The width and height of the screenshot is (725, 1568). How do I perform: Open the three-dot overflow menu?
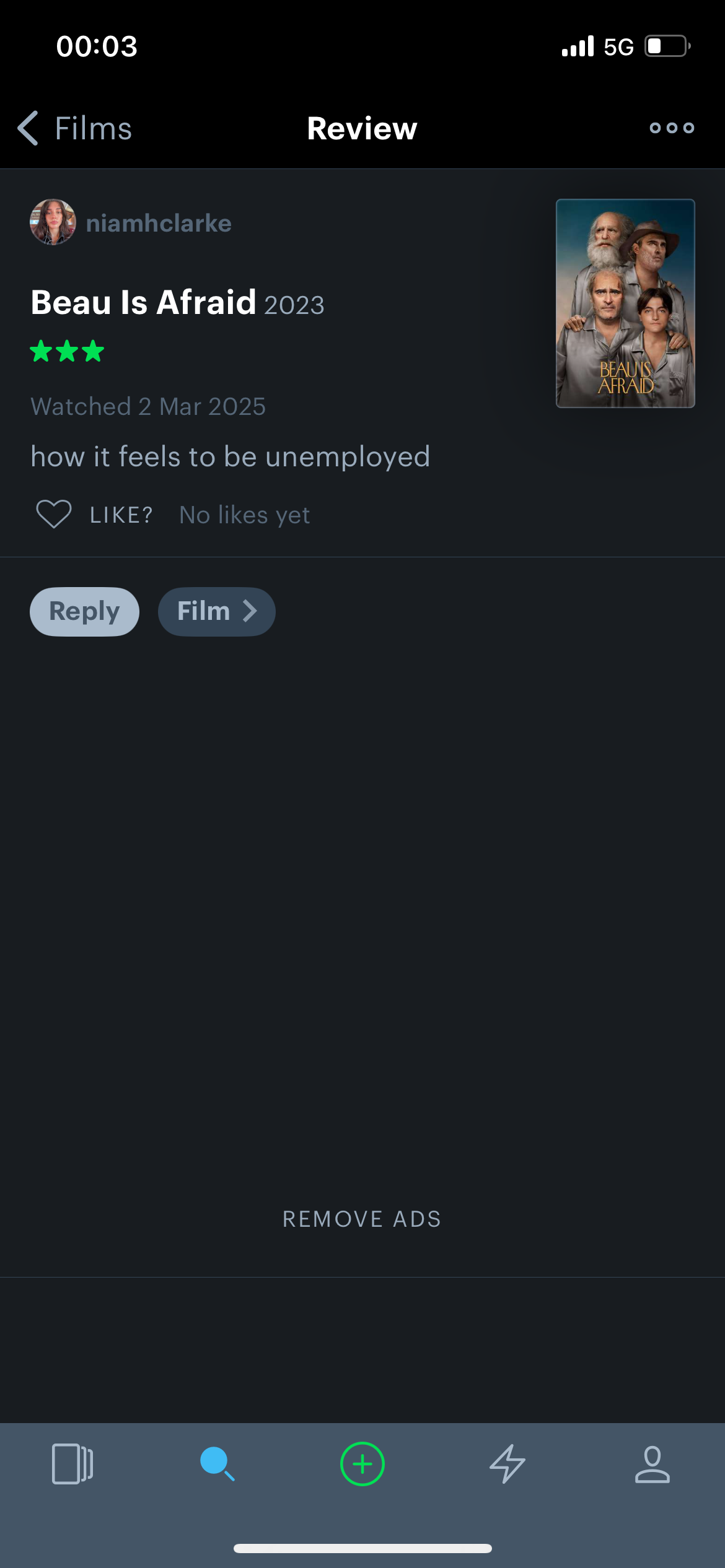click(x=672, y=128)
